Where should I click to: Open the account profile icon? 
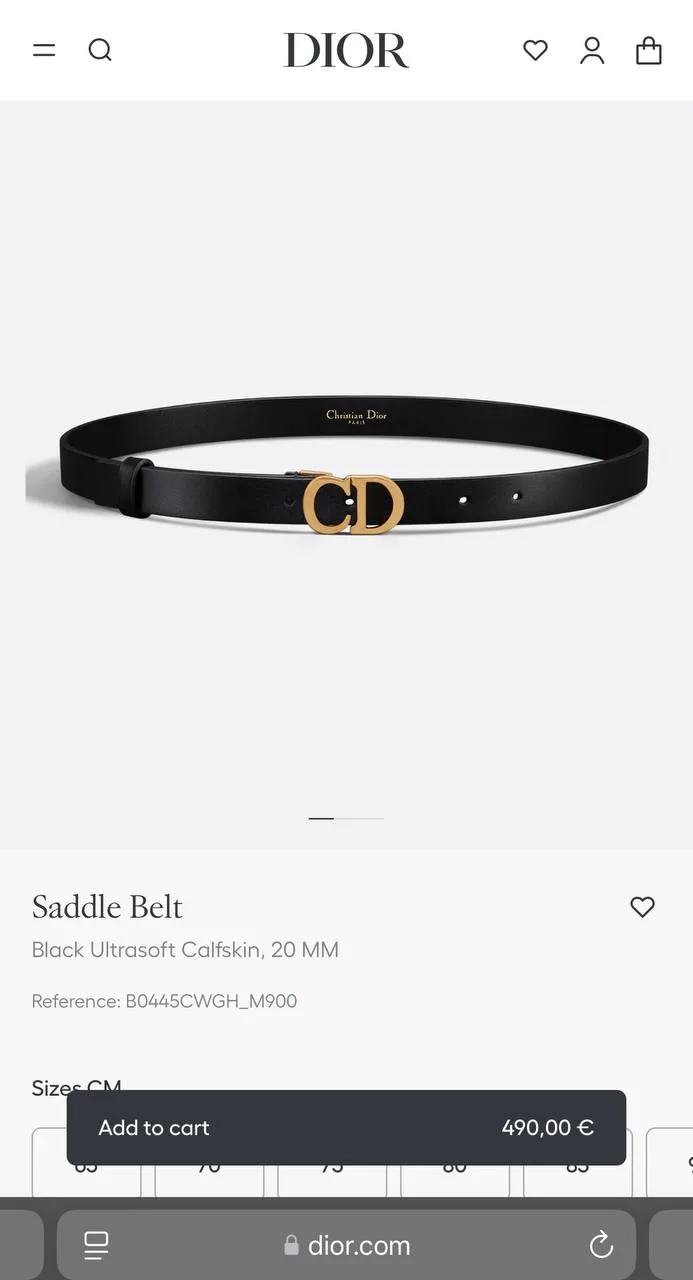pos(592,50)
